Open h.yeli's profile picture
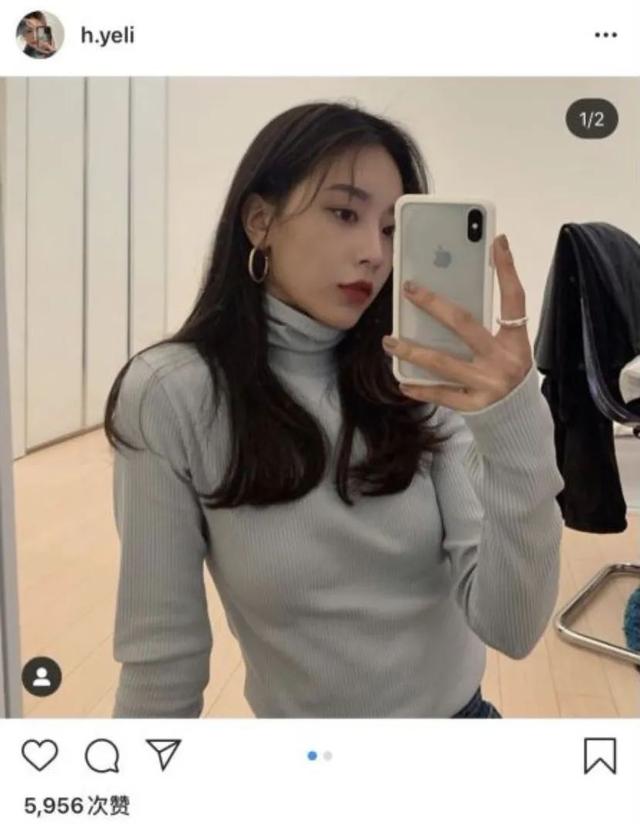 click(x=40, y=35)
